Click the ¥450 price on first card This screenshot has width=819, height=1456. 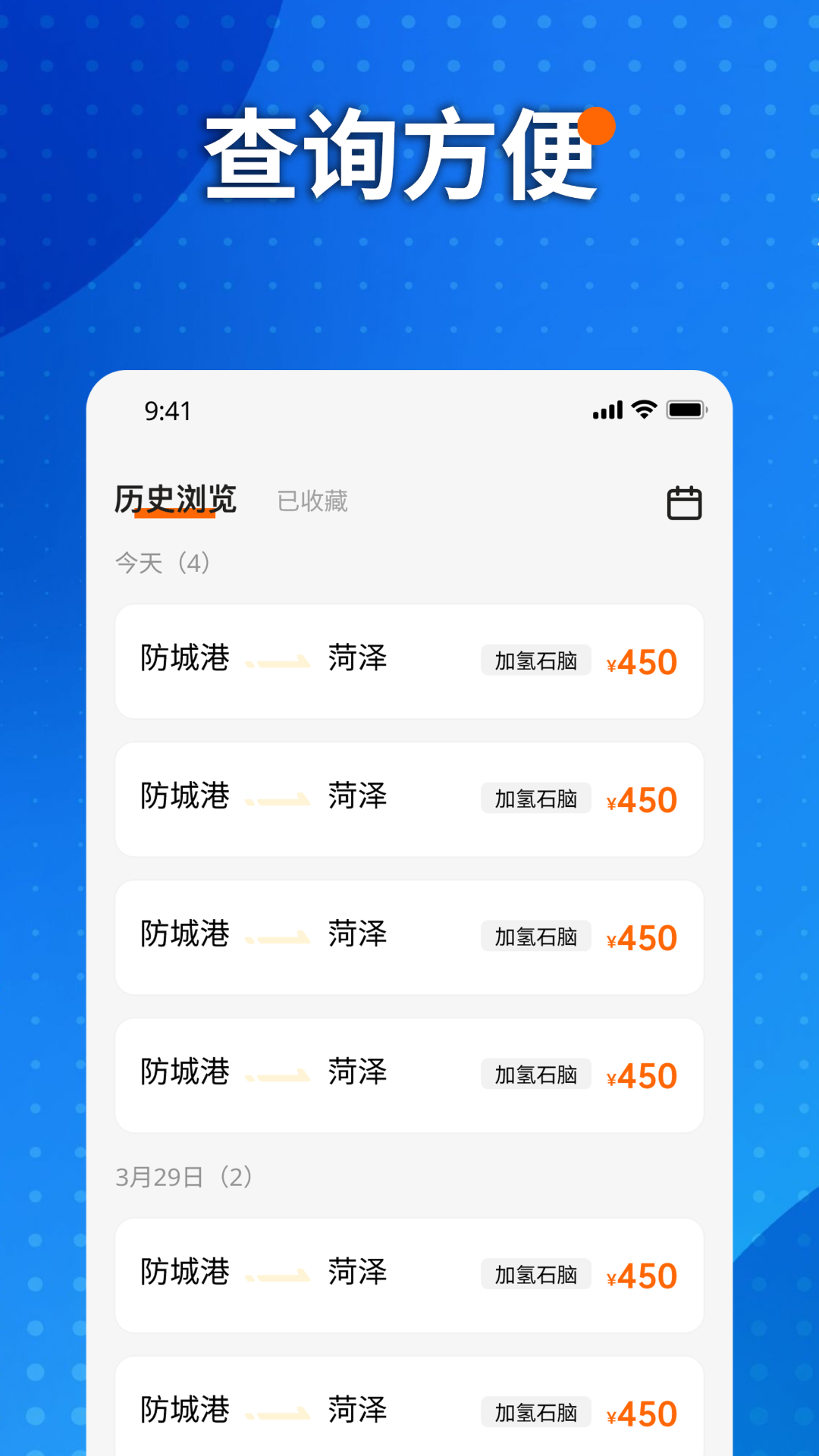[x=642, y=661]
